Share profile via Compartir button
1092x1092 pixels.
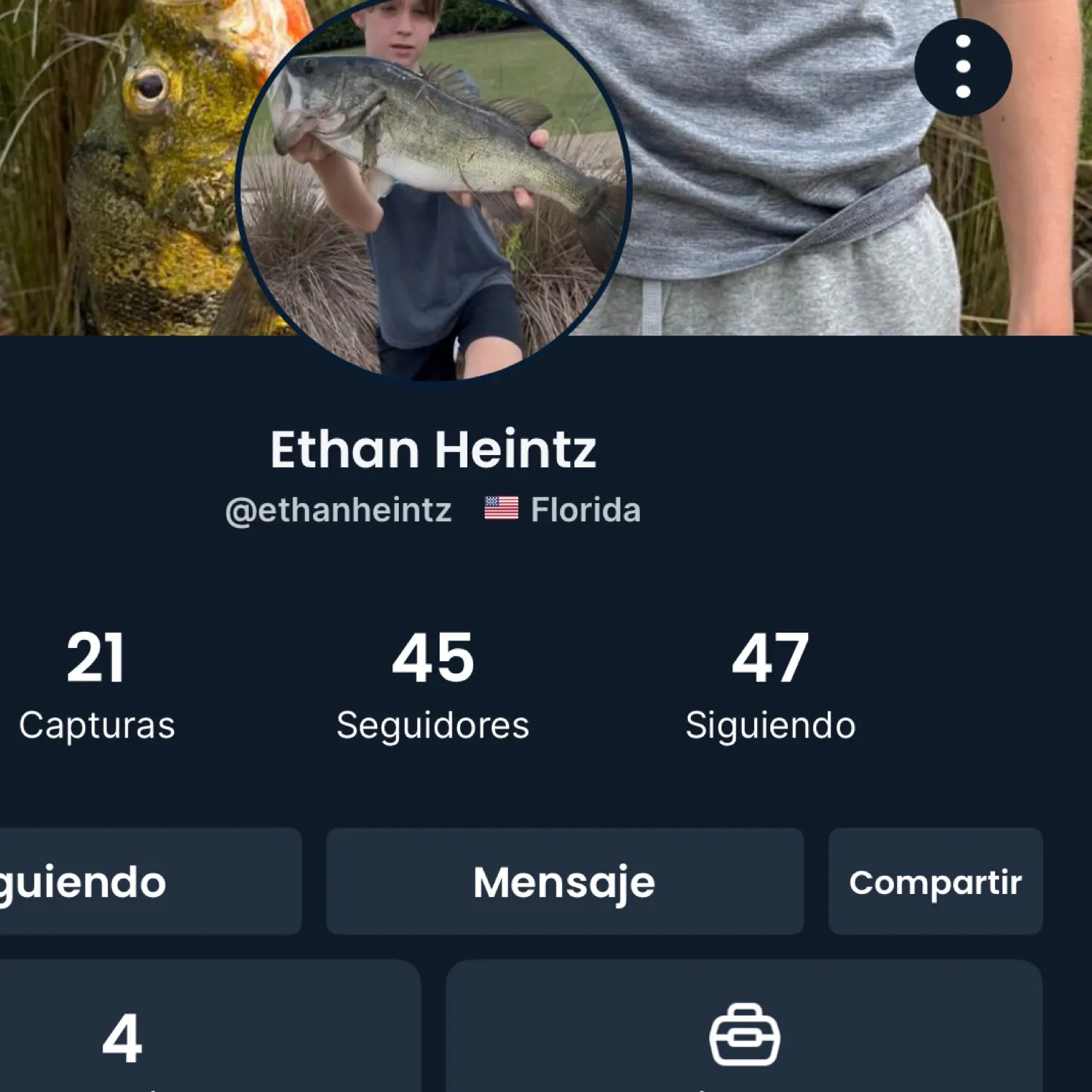point(935,881)
